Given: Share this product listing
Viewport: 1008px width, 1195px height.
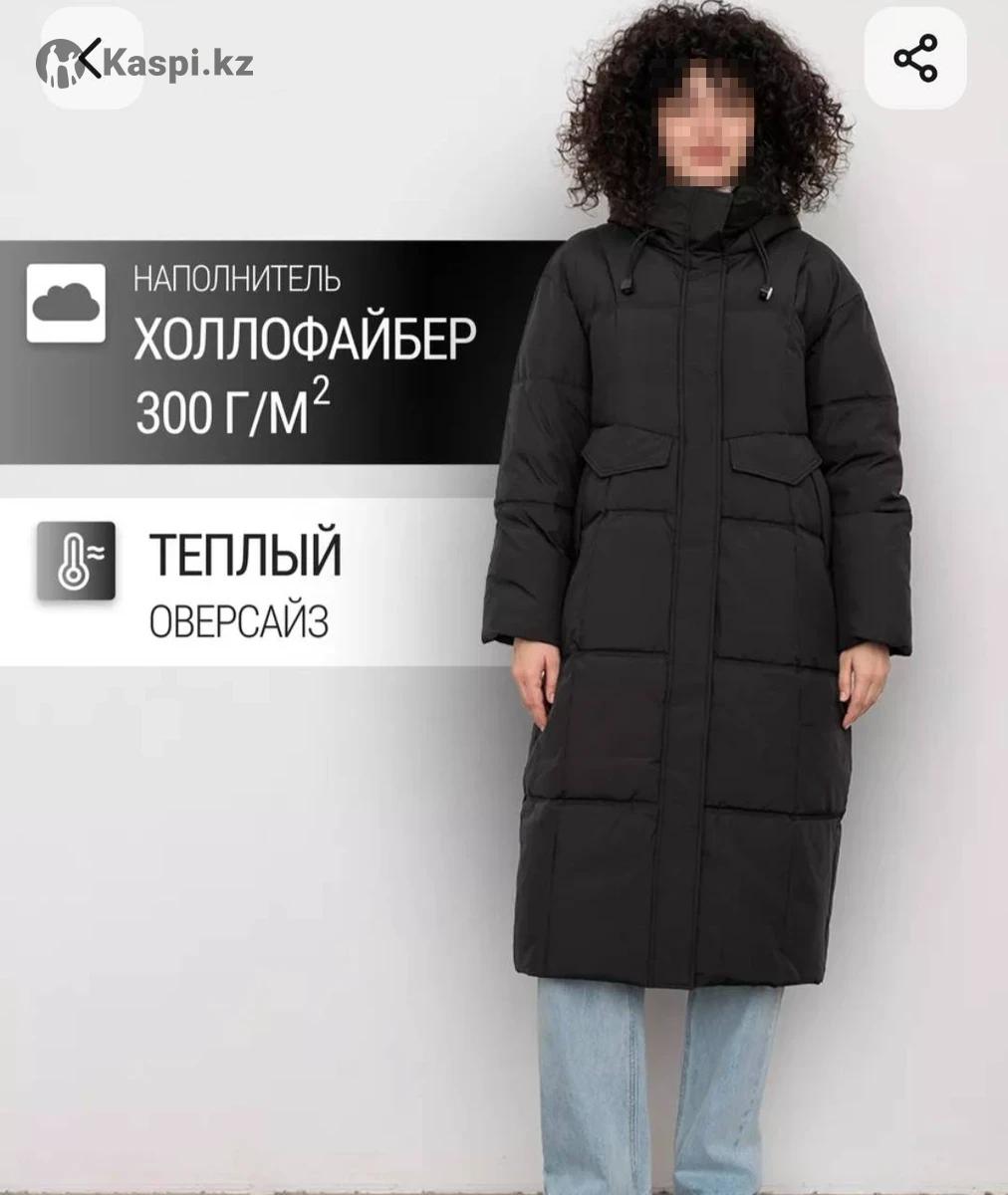Looking at the screenshot, I should [x=915, y=58].
